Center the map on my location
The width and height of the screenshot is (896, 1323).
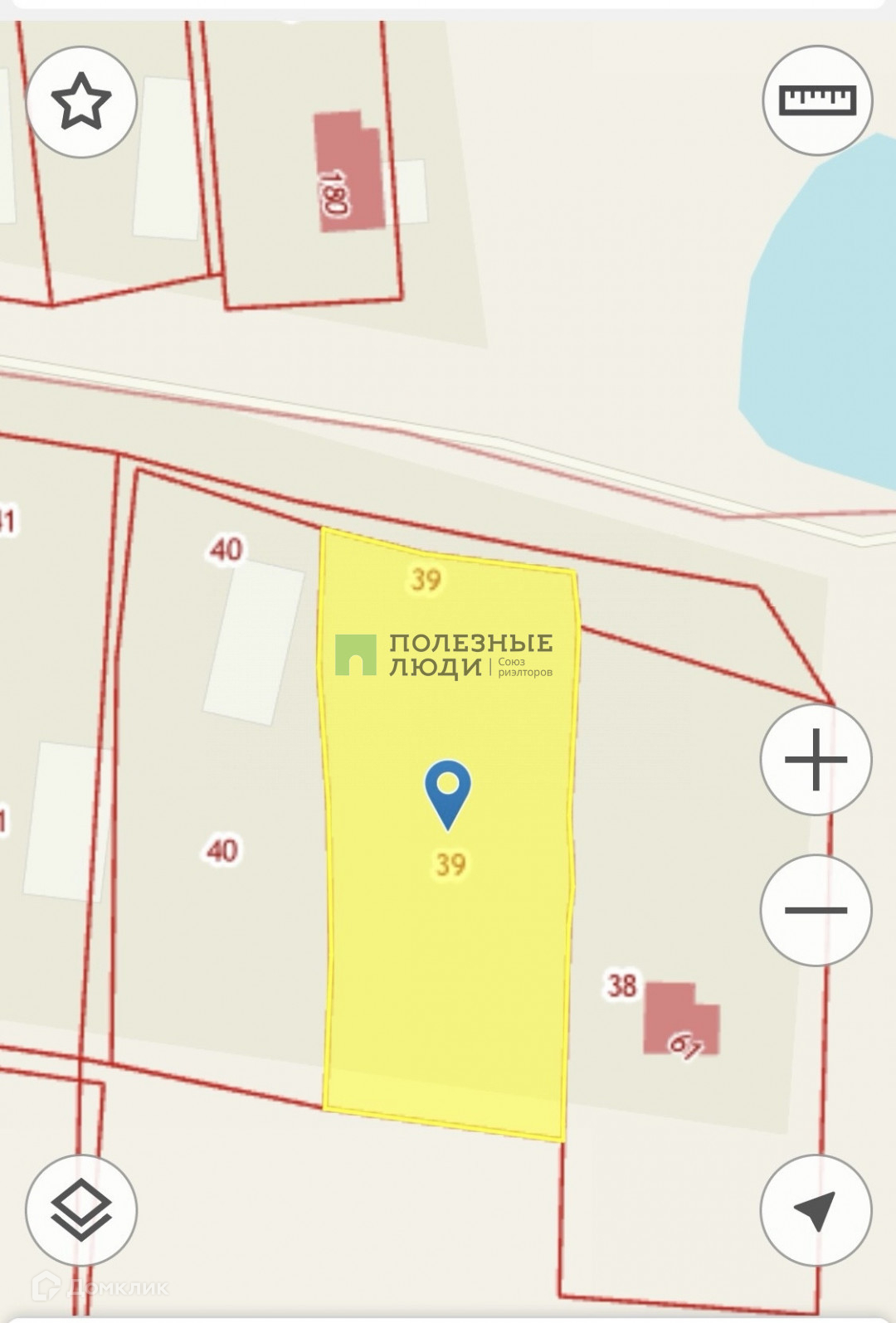(x=816, y=1209)
